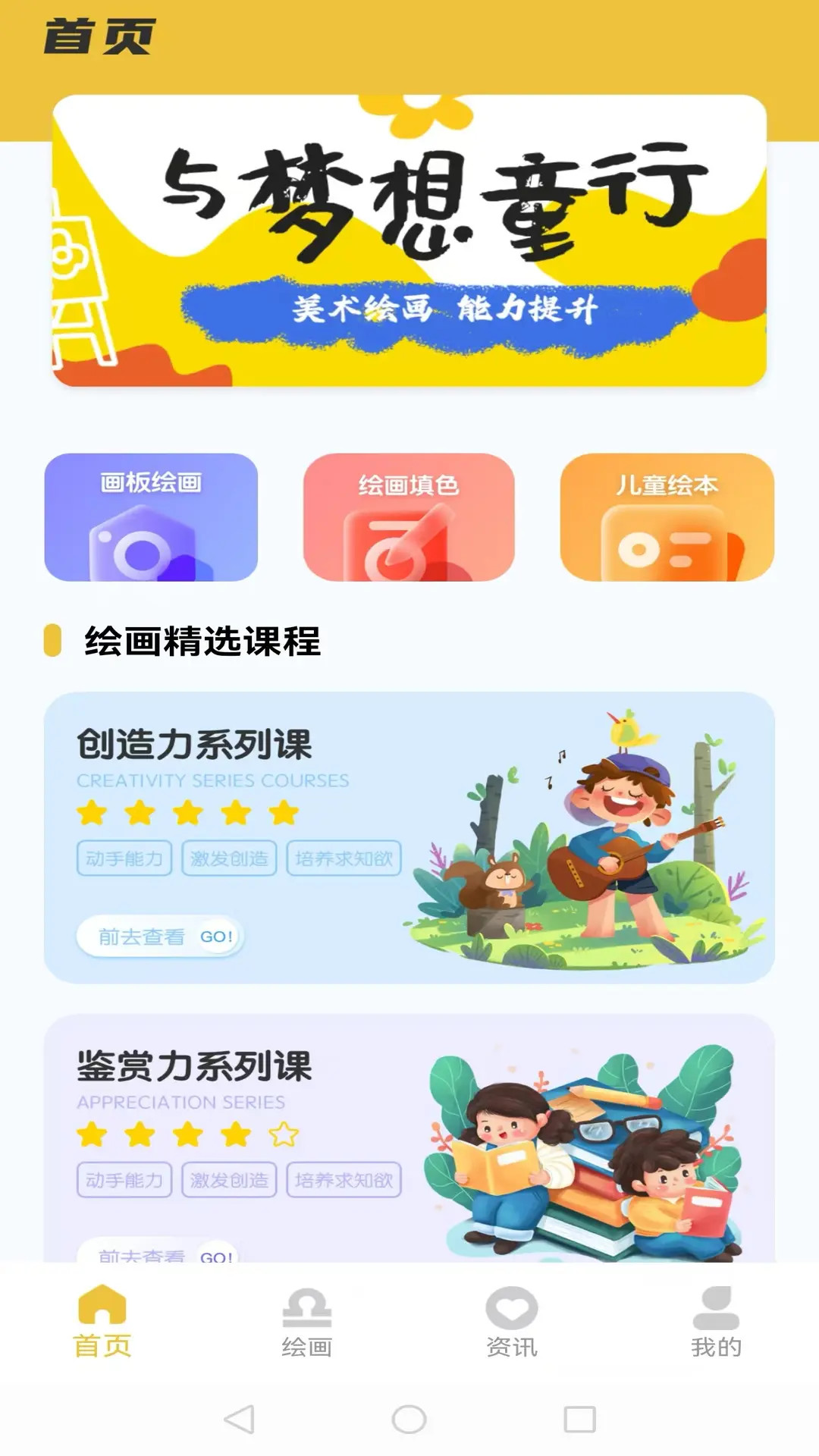The image size is (819, 1456).
Task: Tap the first star under CREATIVITY SERIES COURSES
Action: (x=91, y=813)
